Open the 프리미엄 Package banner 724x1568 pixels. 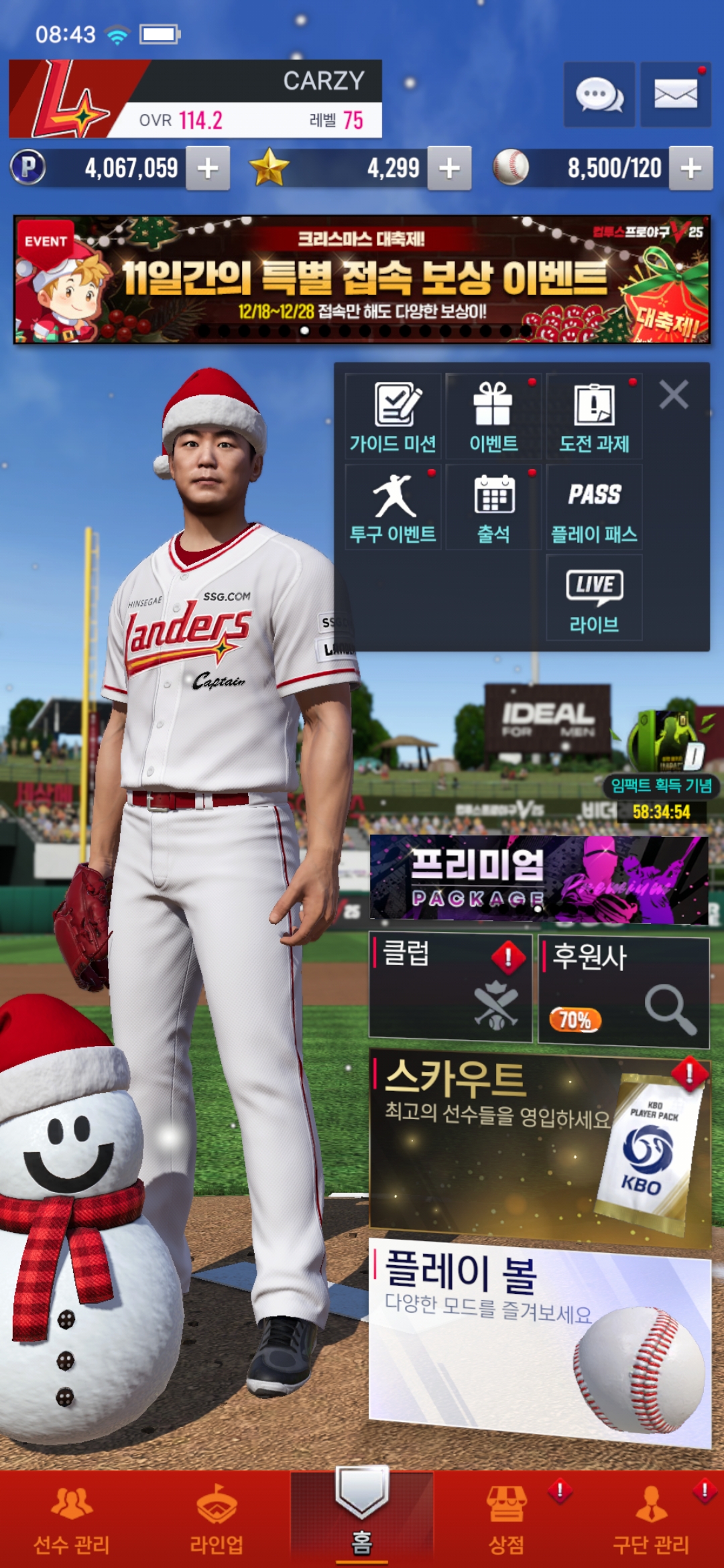[539, 879]
